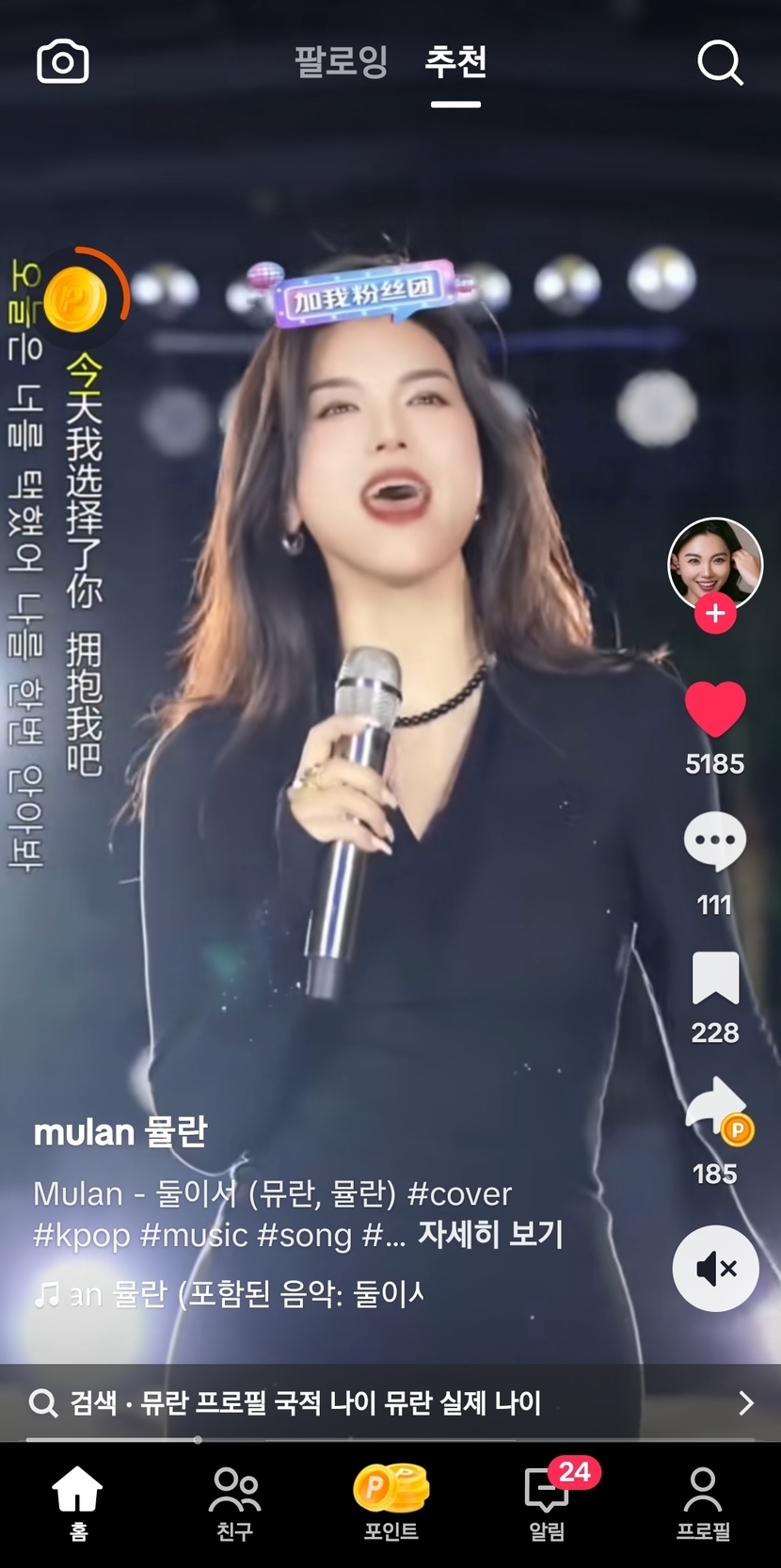
Task: Unmute the video sound
Action: point(715,1269)
